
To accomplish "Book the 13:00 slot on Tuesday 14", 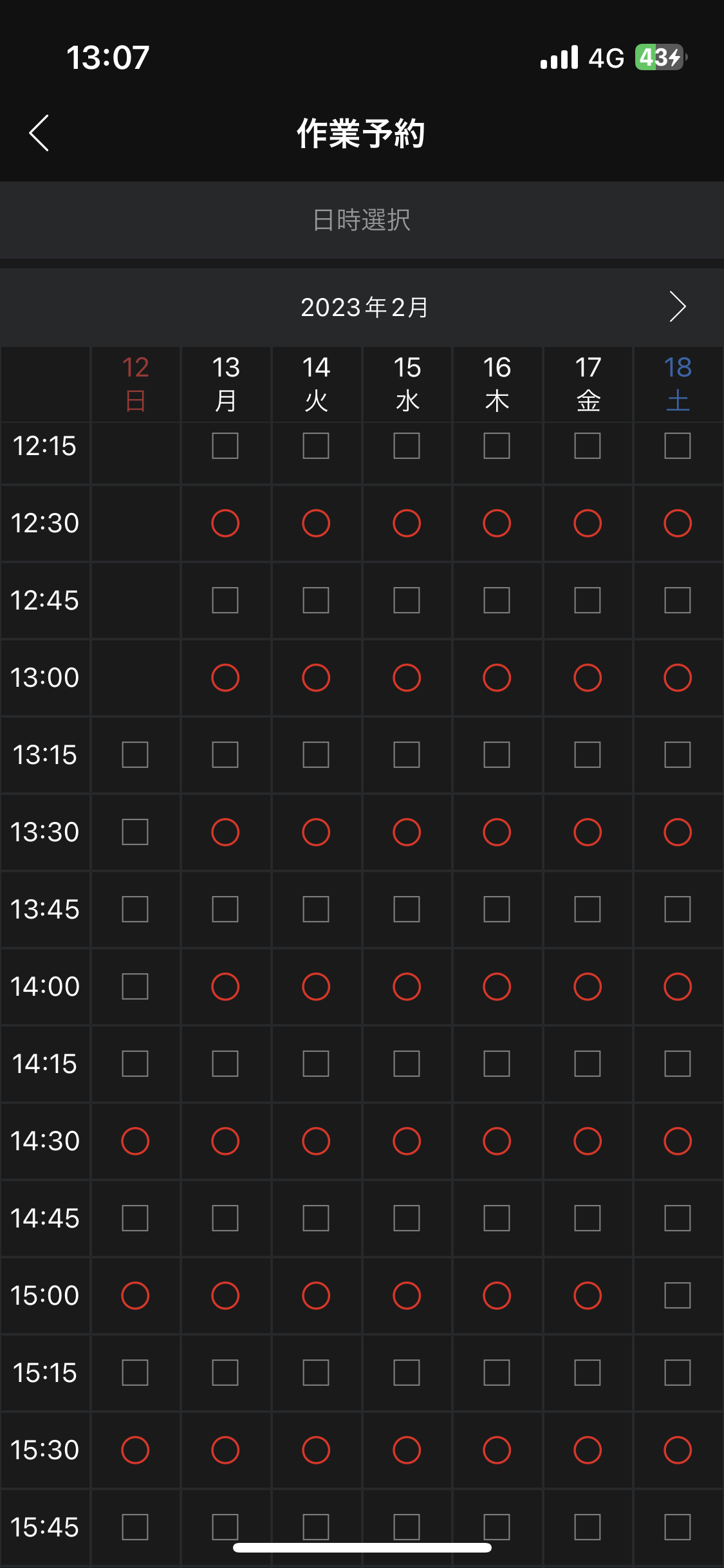I will tap(316, 678).
